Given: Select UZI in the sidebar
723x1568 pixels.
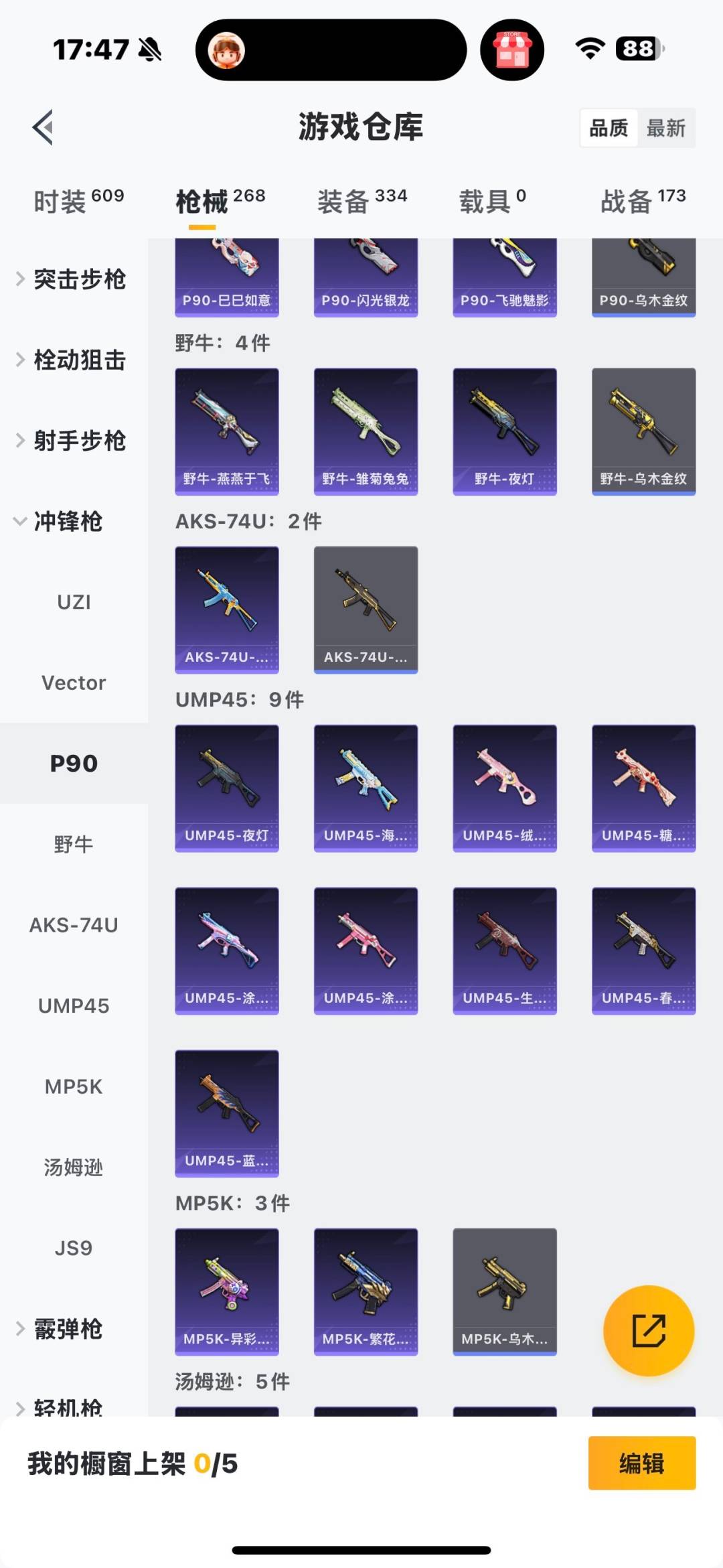Looking at the screenshot, I should pos(74,602).
